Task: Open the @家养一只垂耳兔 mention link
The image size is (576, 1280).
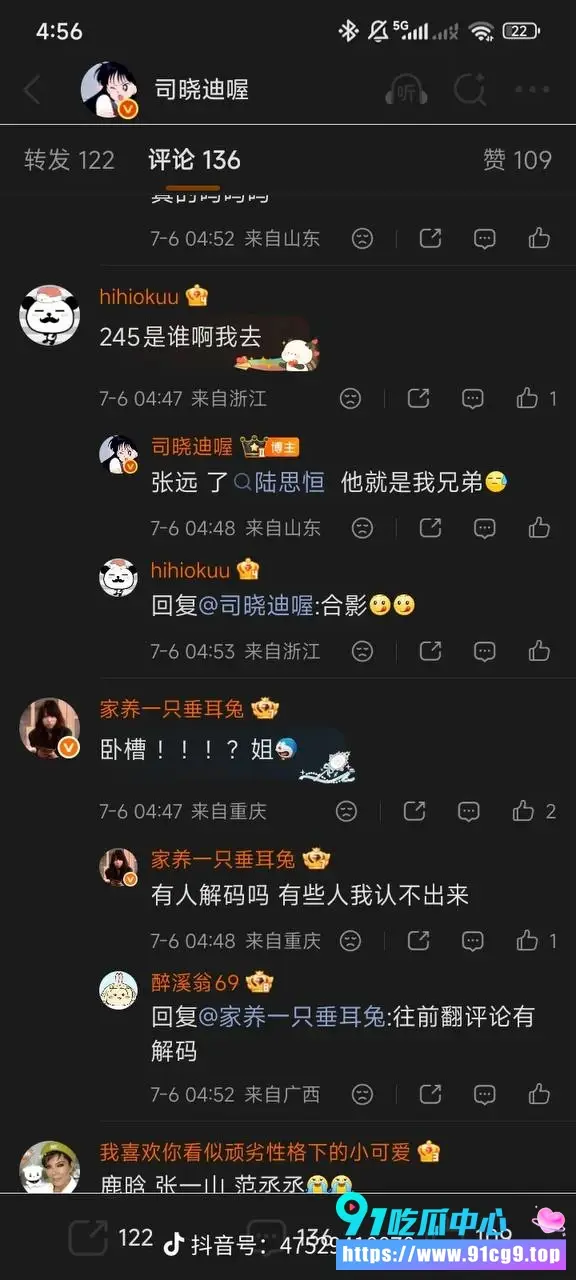Action: [x=293, y=1017]
